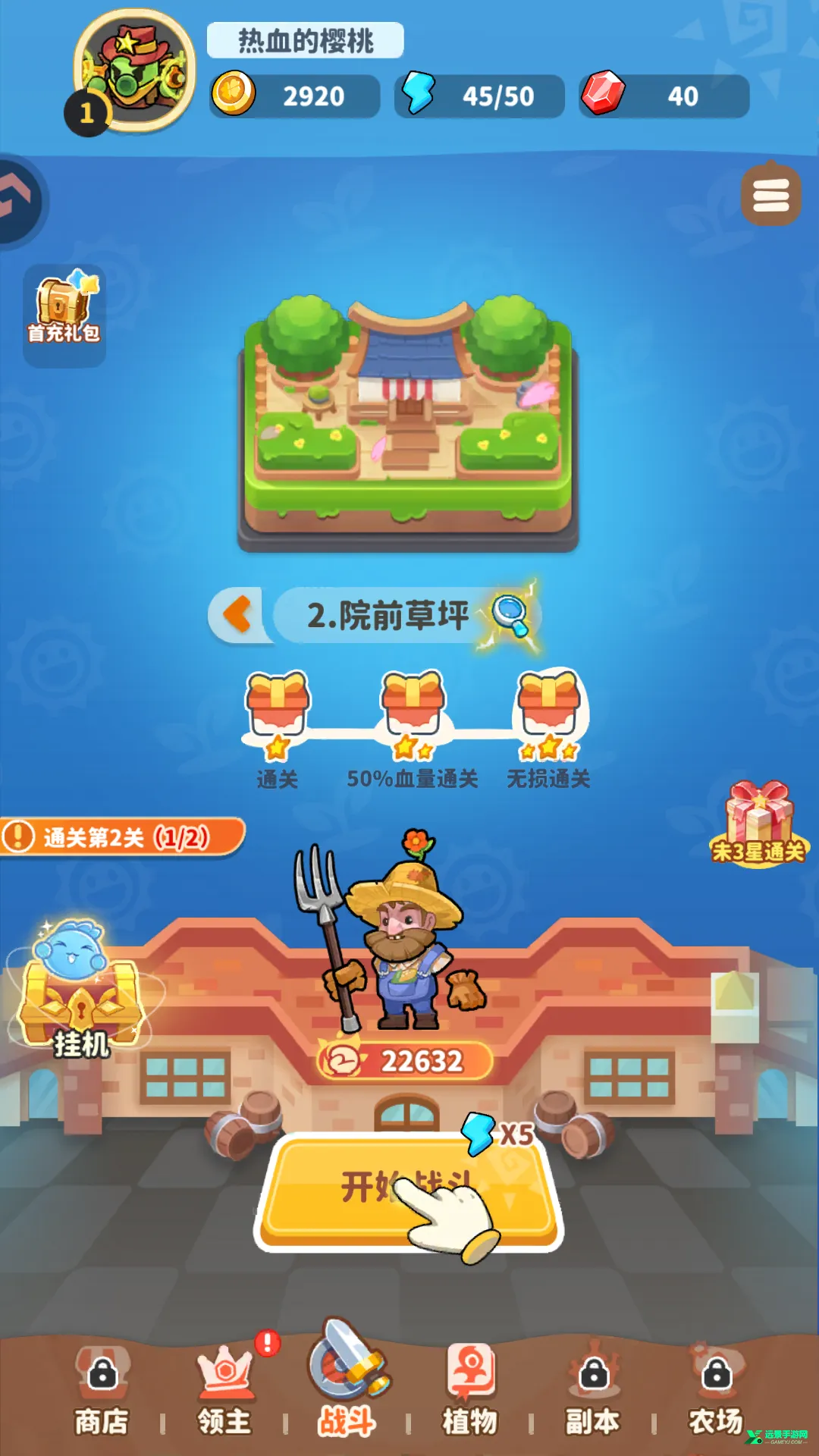The image size is (819, 1456).
Task: Claim the one-star 通关 gift box
Action: point(277,704)
